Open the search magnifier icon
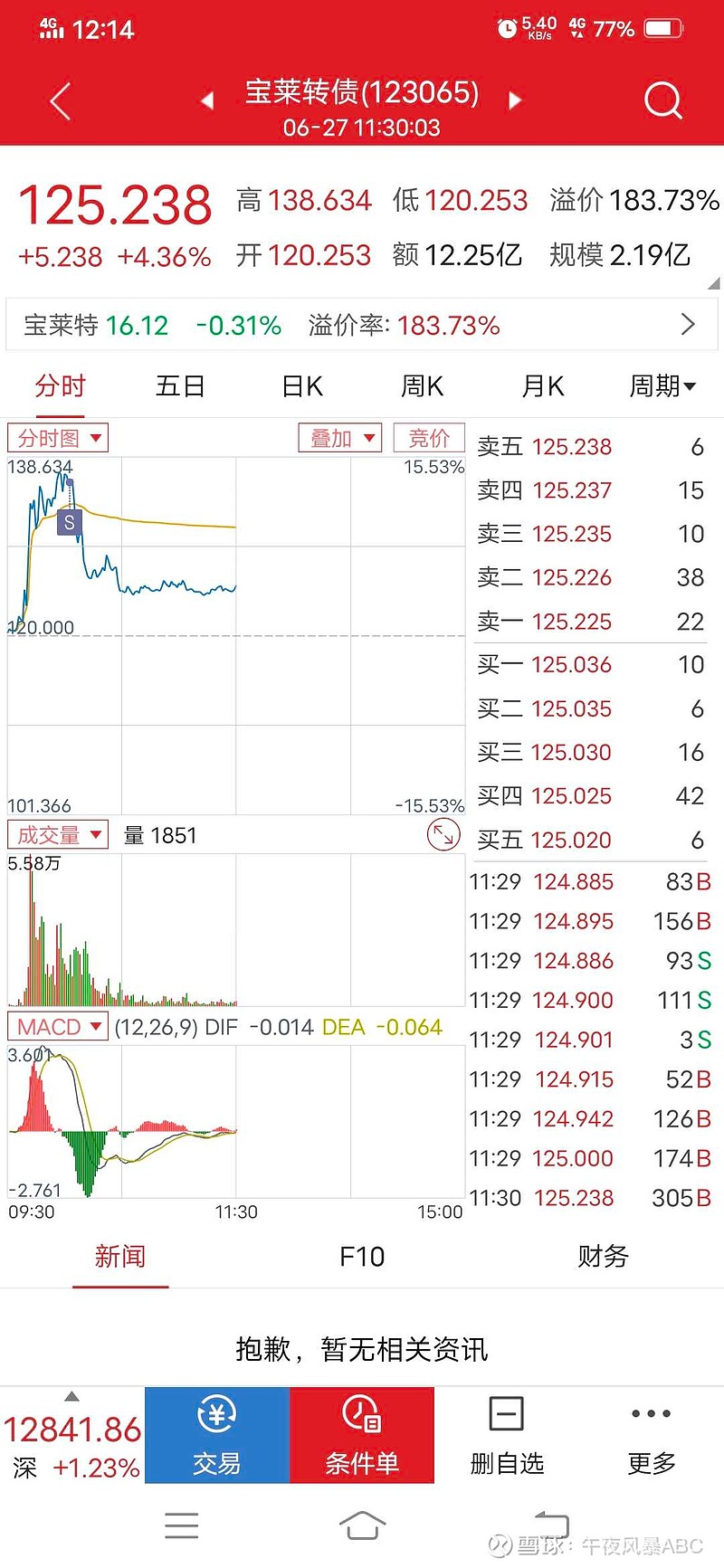This screenshot has width=724, height=1568. (662, 100)
